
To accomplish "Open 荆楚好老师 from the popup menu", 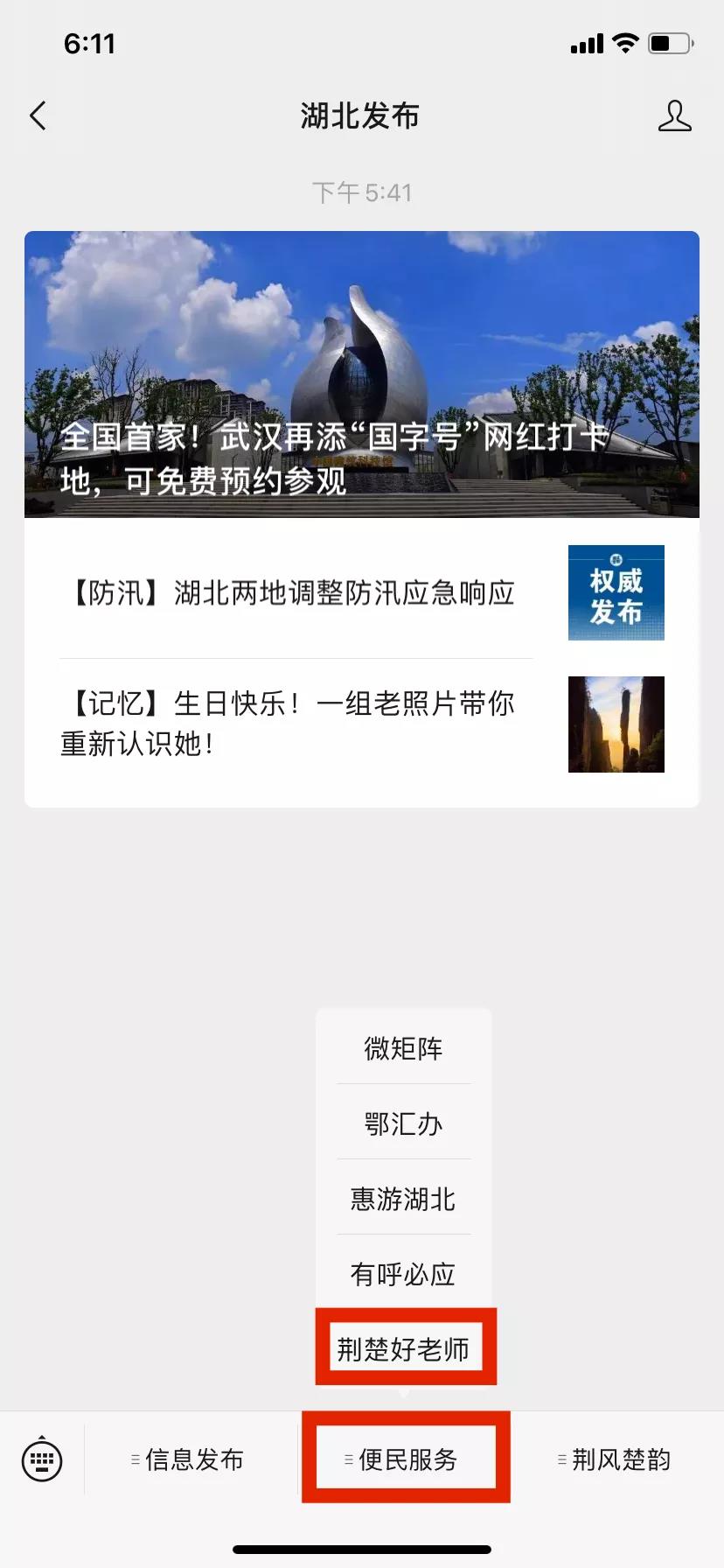I will pyautogui.click(x=403, y=1349).
